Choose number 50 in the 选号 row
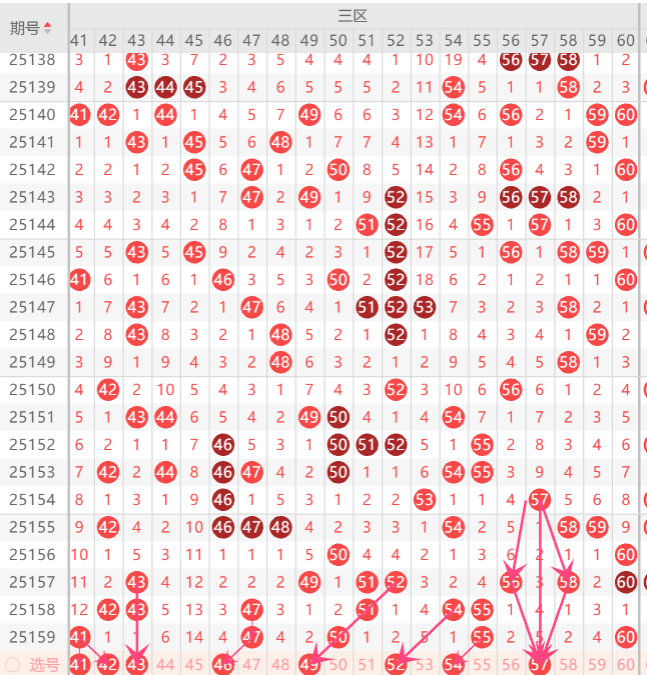Viewport: 647px width, 675px height. (338, 663)
